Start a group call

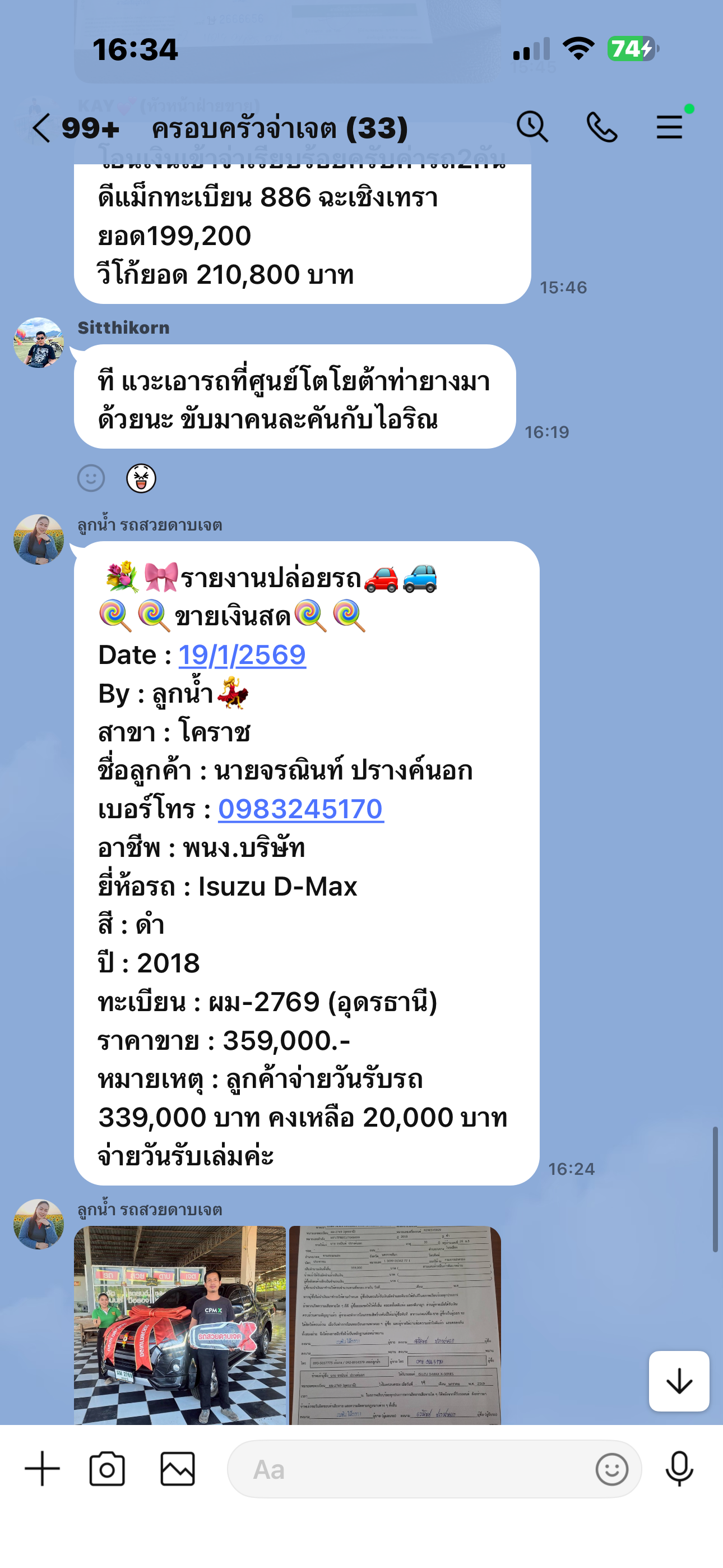point(601,128)
